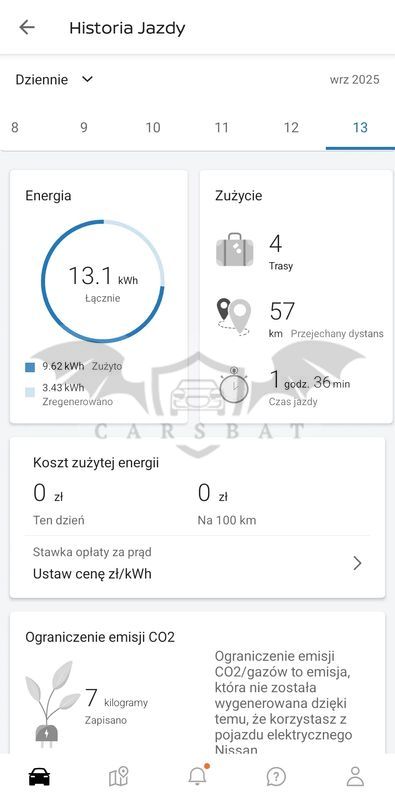The width and height of the screenshot is (395, 800).
Task: Select day 9 in the date strip
Action: (84, 128)
